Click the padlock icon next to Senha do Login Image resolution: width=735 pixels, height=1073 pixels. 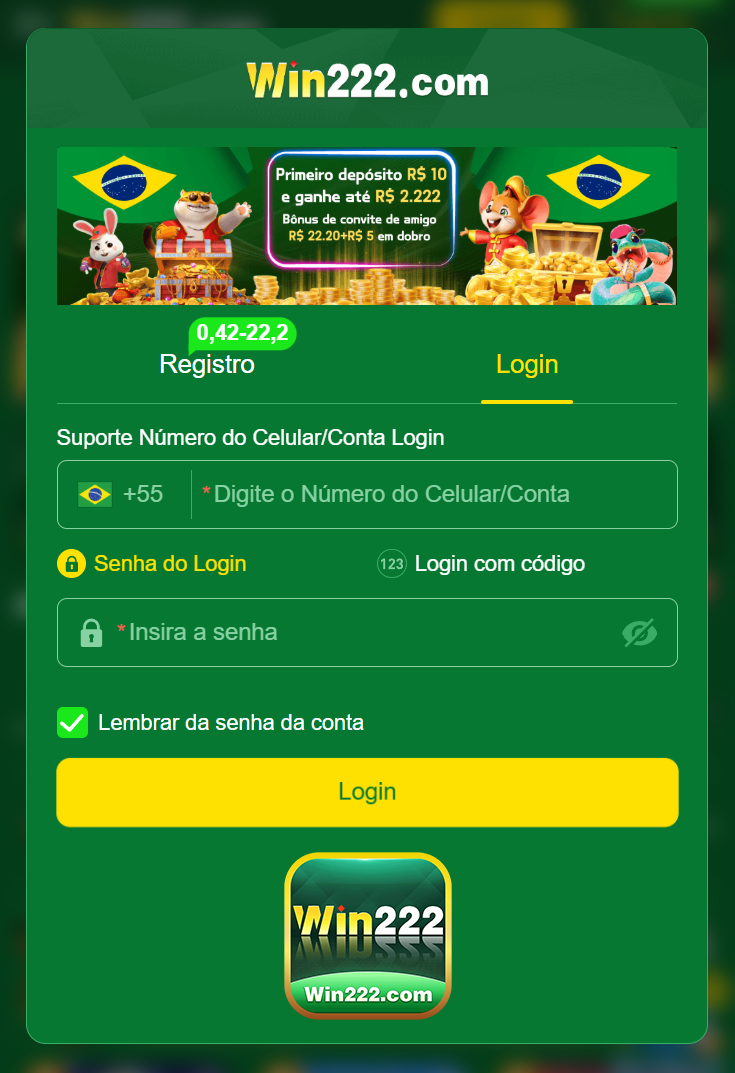[x=71, y=563]
